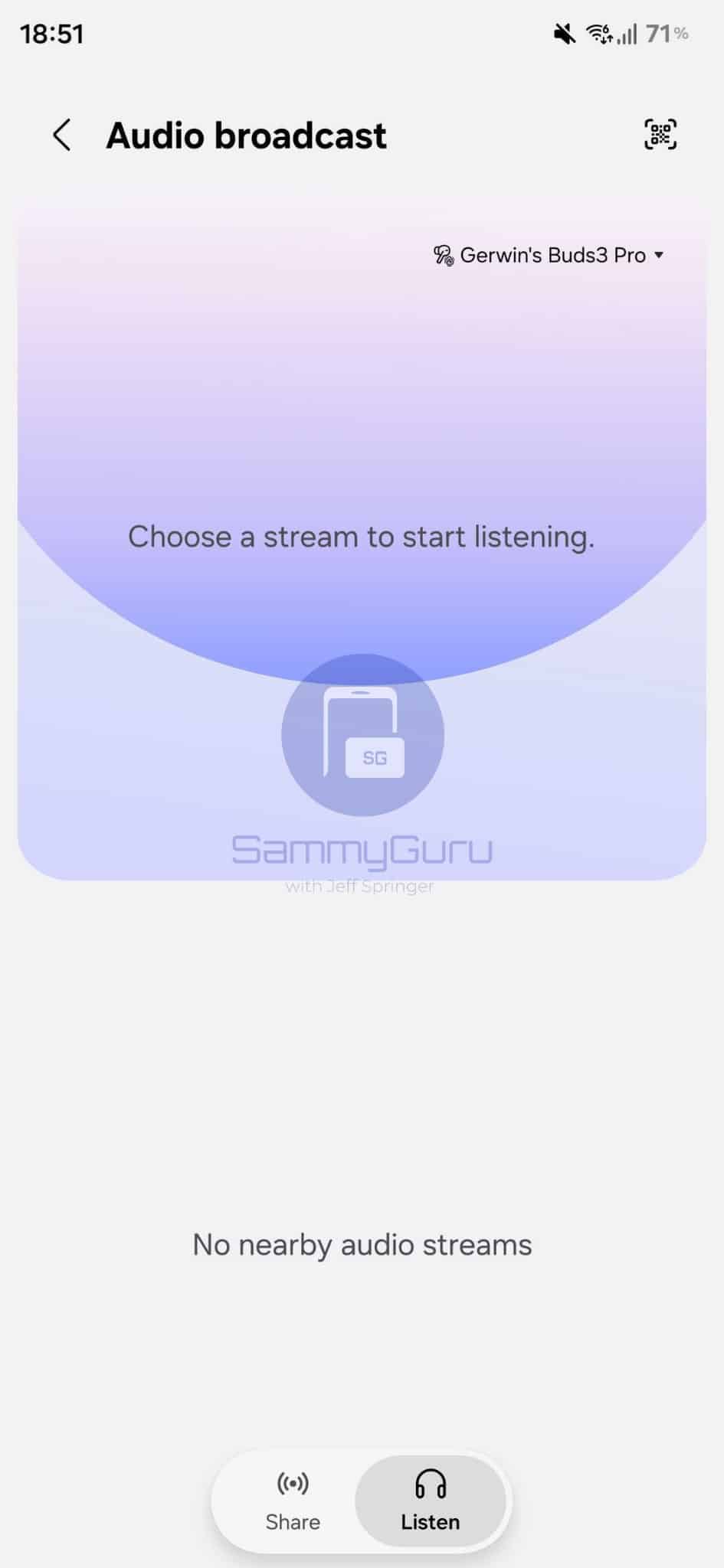Screen dimensions: 724x1568
Task: Expand the Gerwin's Buds3 Pro device dropdown
Action: (549, 255)
